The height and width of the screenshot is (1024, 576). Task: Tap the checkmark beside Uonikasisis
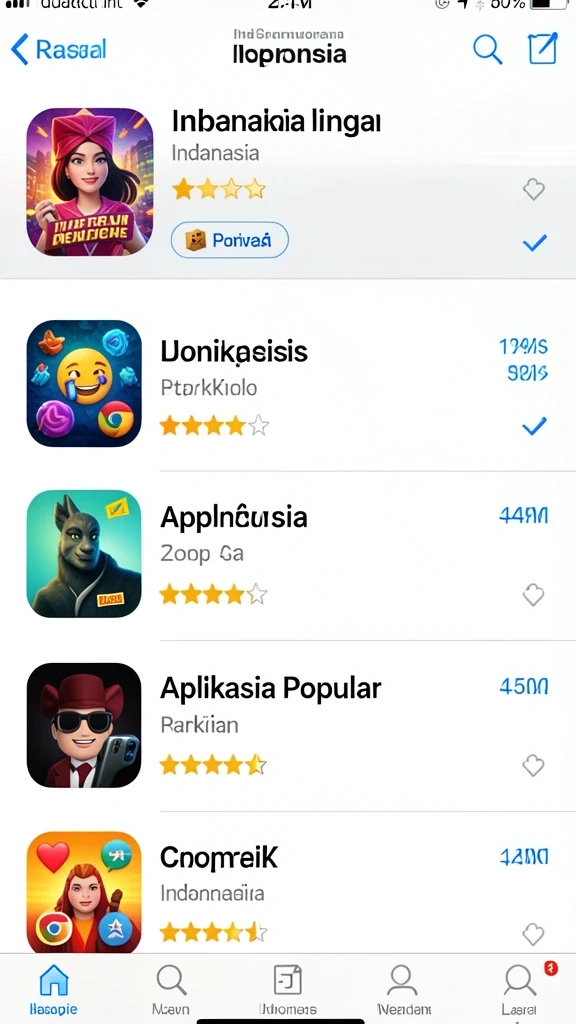534,426
